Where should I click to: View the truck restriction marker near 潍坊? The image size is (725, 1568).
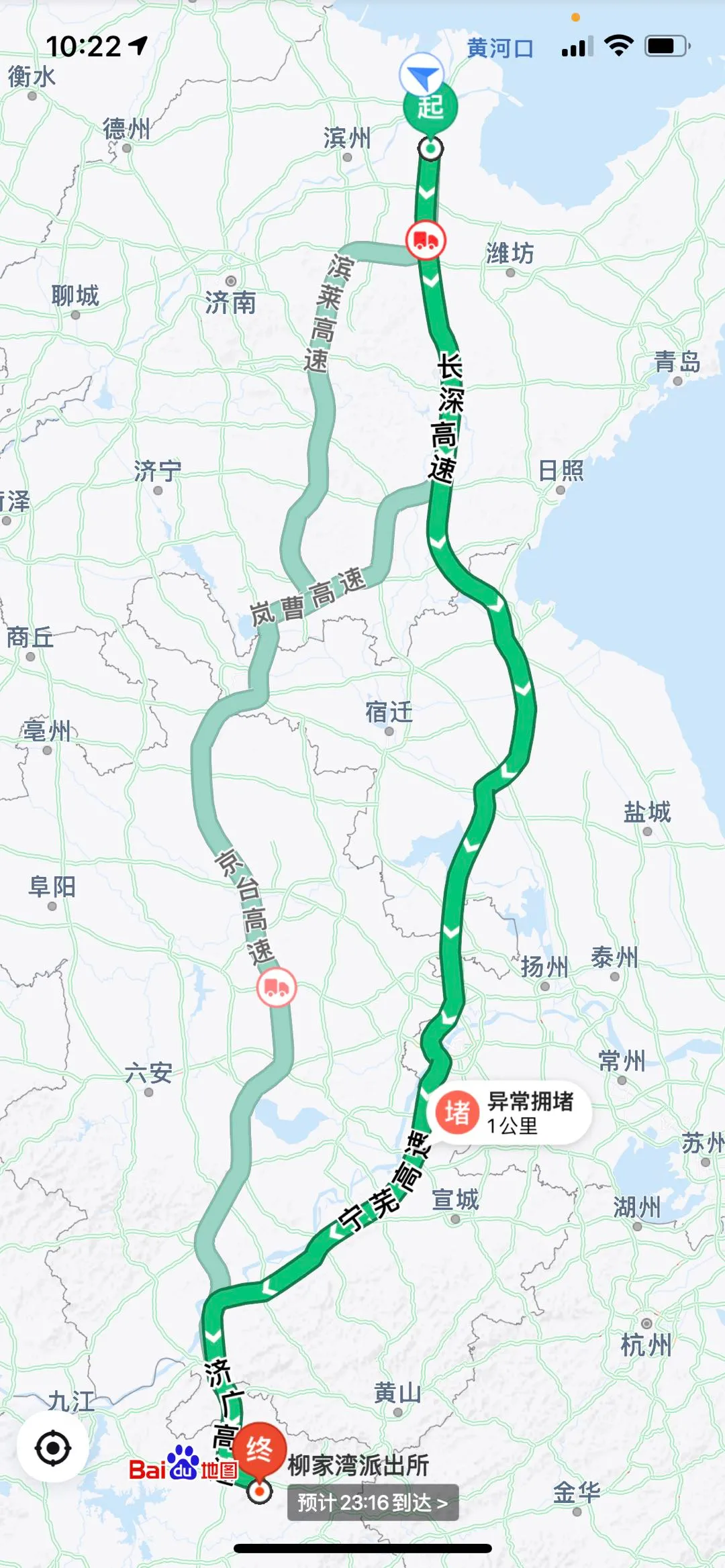click(x=426, y=240)
